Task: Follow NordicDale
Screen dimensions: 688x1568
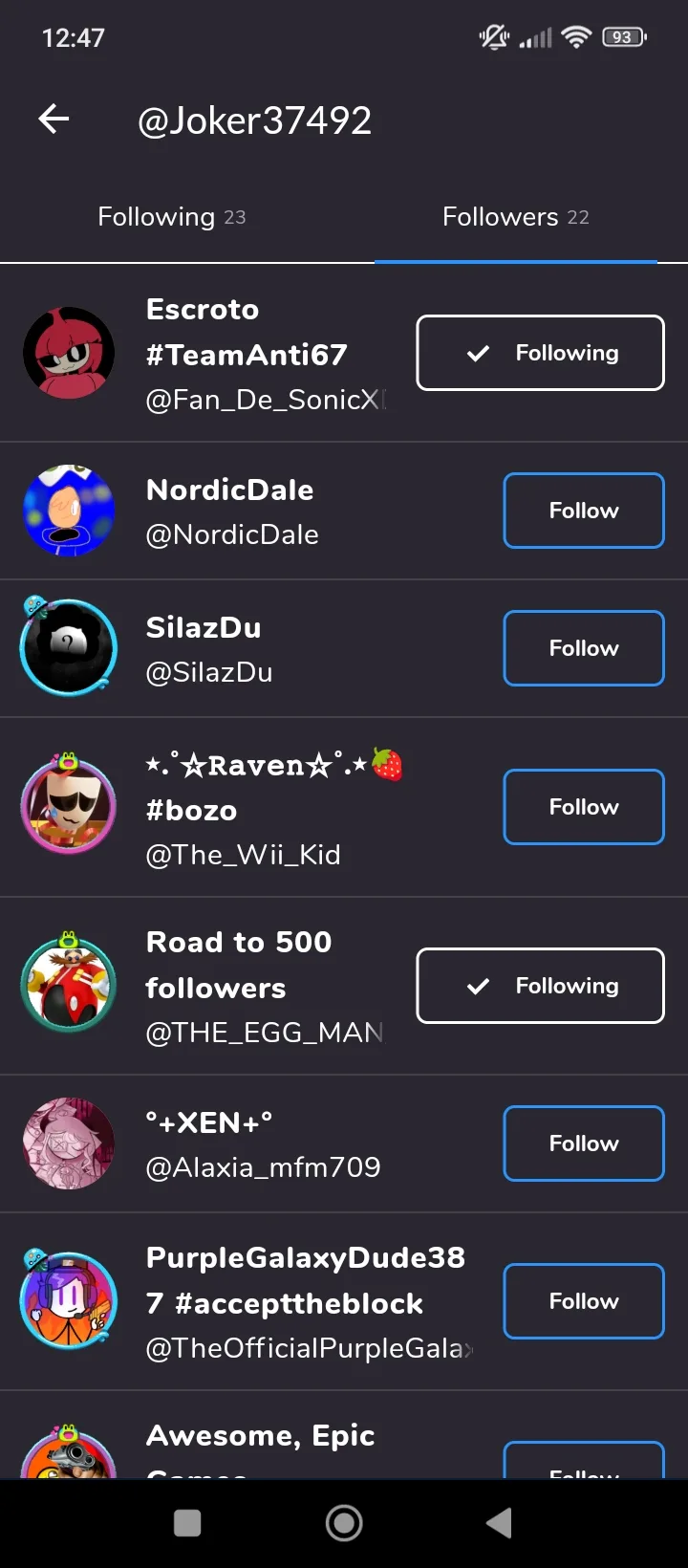Action: (583, 511)
